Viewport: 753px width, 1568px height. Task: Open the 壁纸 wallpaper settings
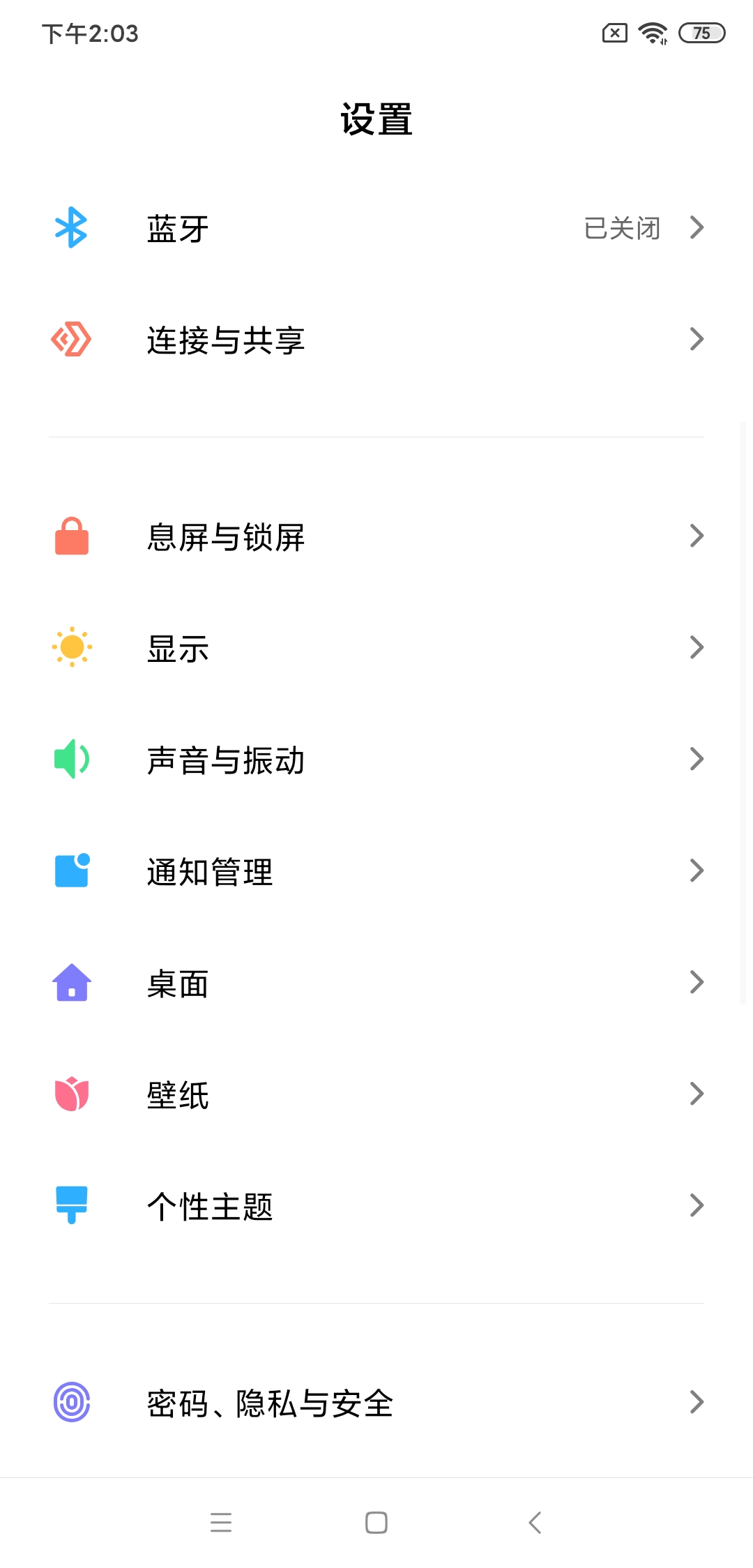point(376,1094)
